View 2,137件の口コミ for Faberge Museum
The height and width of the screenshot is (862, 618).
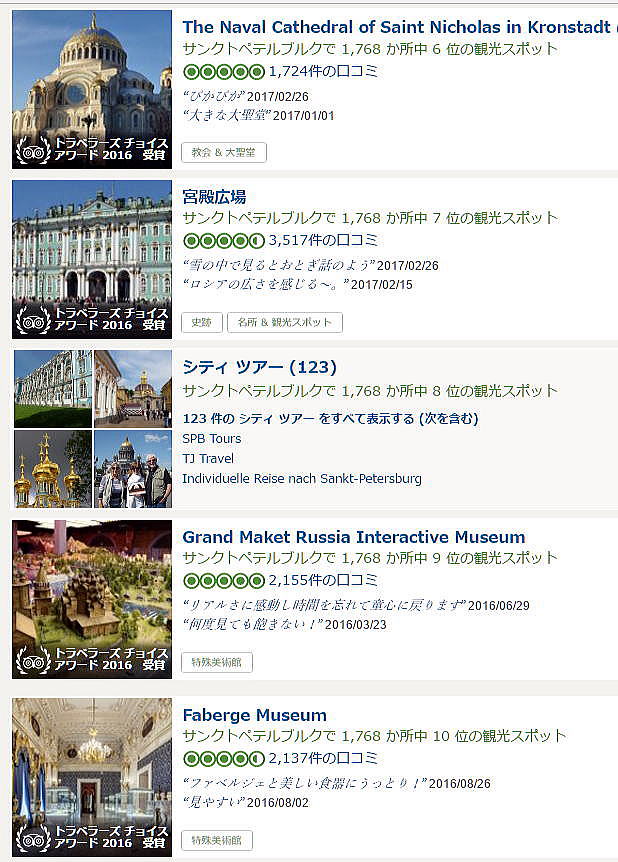[x=323, y=759]
